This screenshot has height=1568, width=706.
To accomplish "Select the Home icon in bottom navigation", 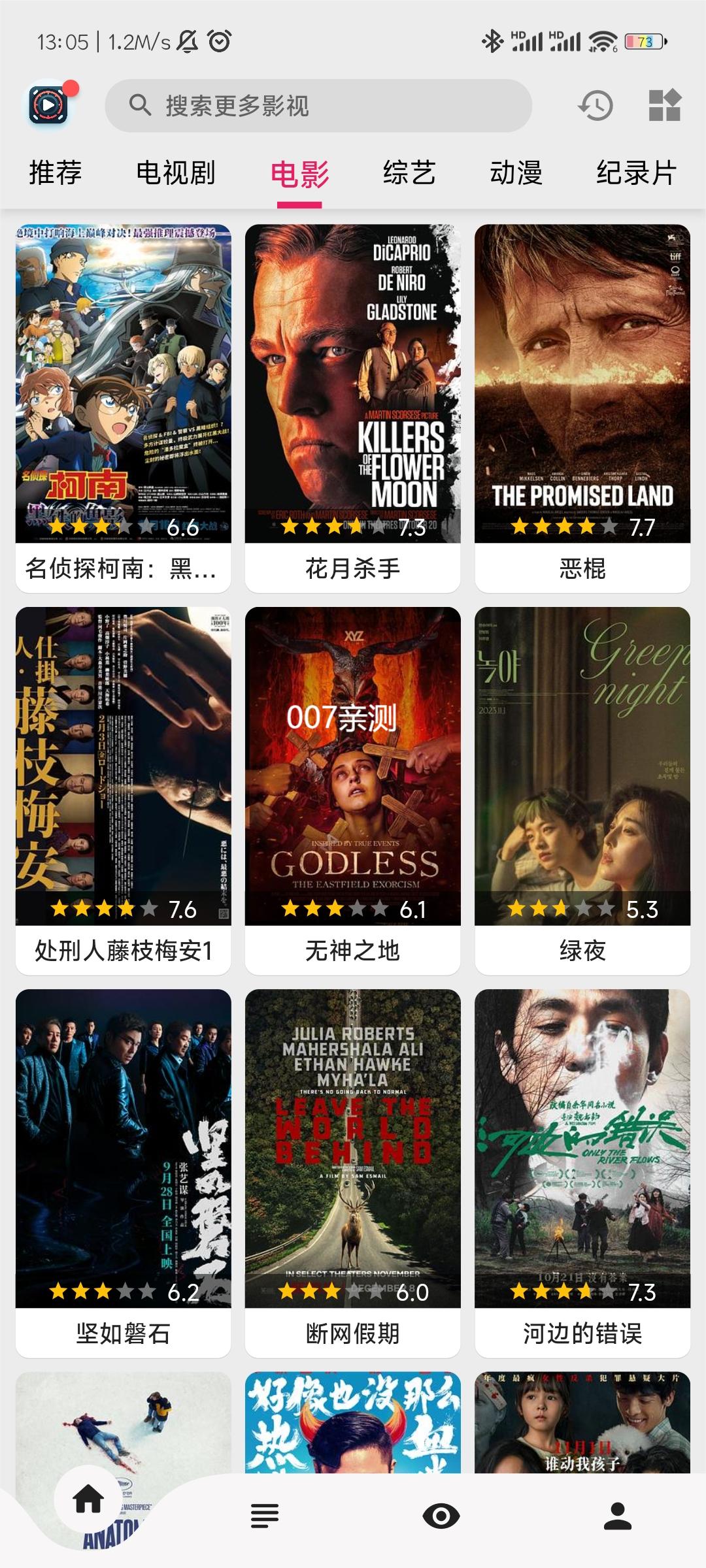I will pyautogui.click(x=88, y=1517).
